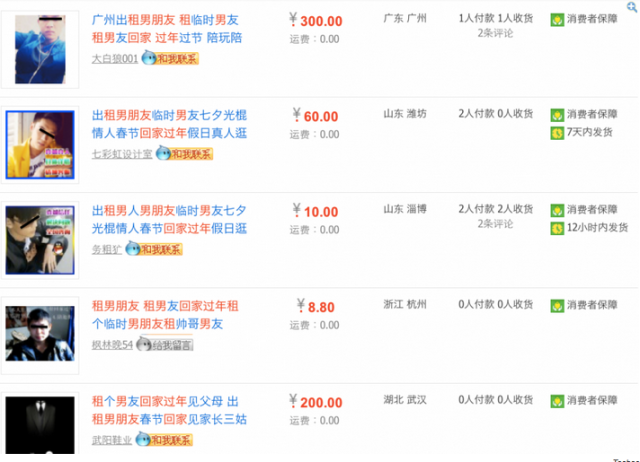View the photo for 七彩虹设计室's listing
Image resolution: width=640 pixels, height=462 pixels.
click(41, 144)
